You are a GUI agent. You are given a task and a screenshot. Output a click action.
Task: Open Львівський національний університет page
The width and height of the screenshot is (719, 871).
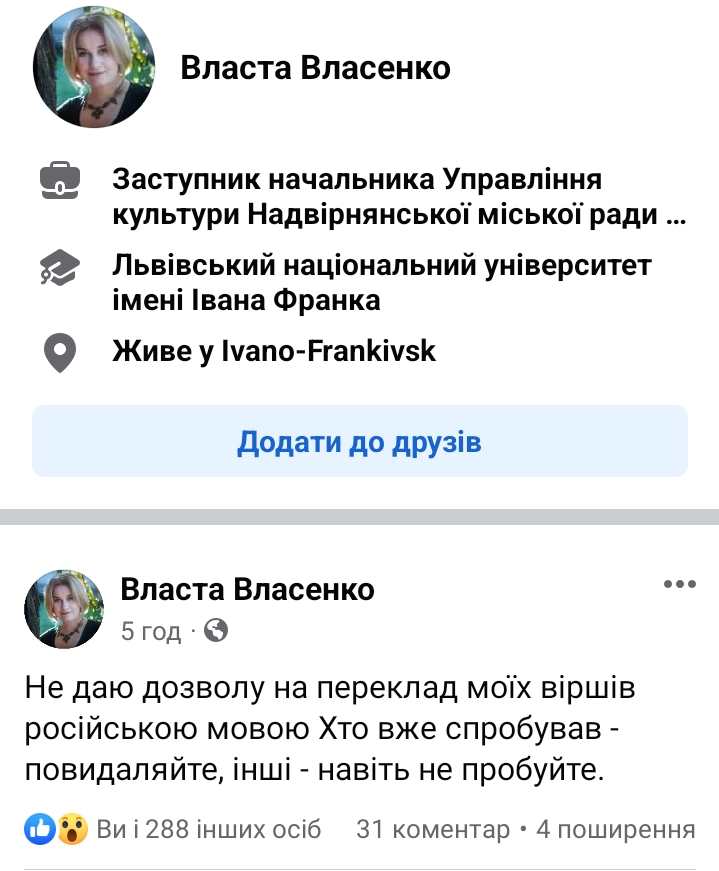(381, 283)
